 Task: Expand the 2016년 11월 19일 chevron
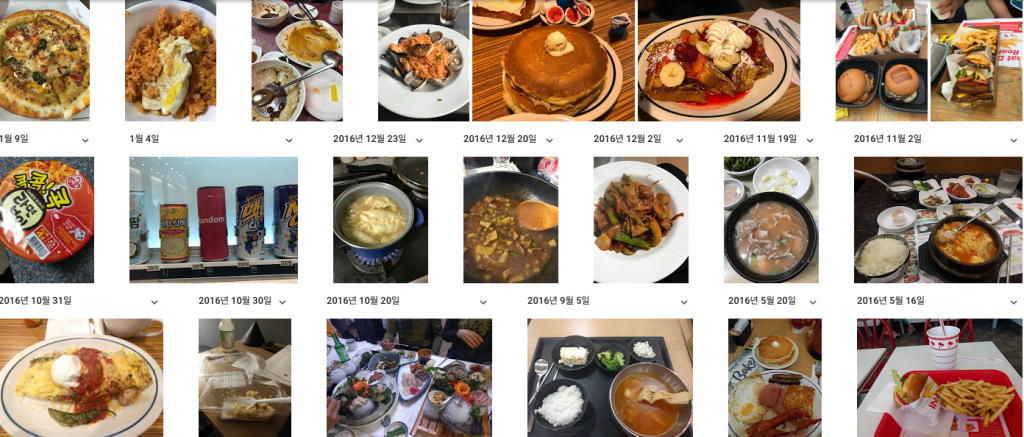[x=809, y=140]
